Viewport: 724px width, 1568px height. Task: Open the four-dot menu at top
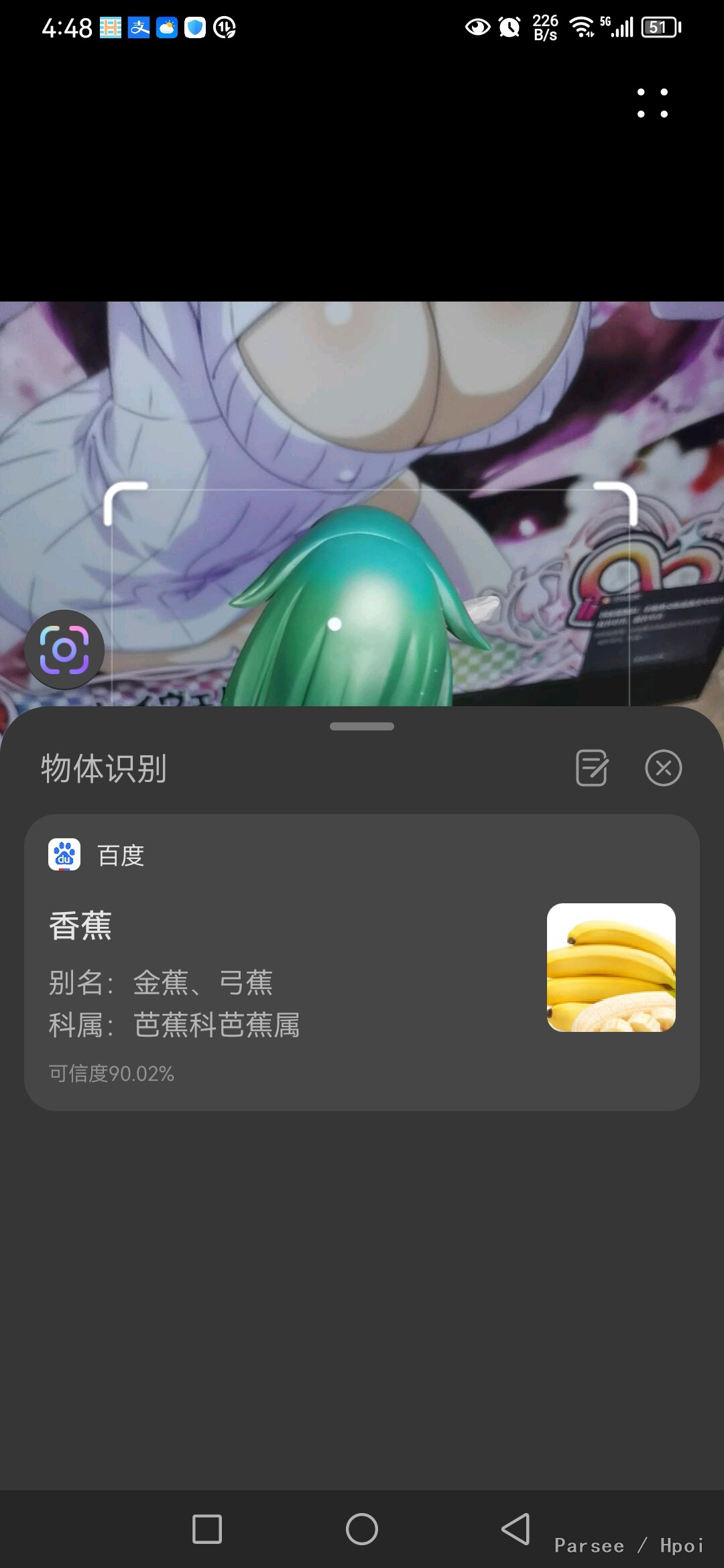tap(652, 103)
